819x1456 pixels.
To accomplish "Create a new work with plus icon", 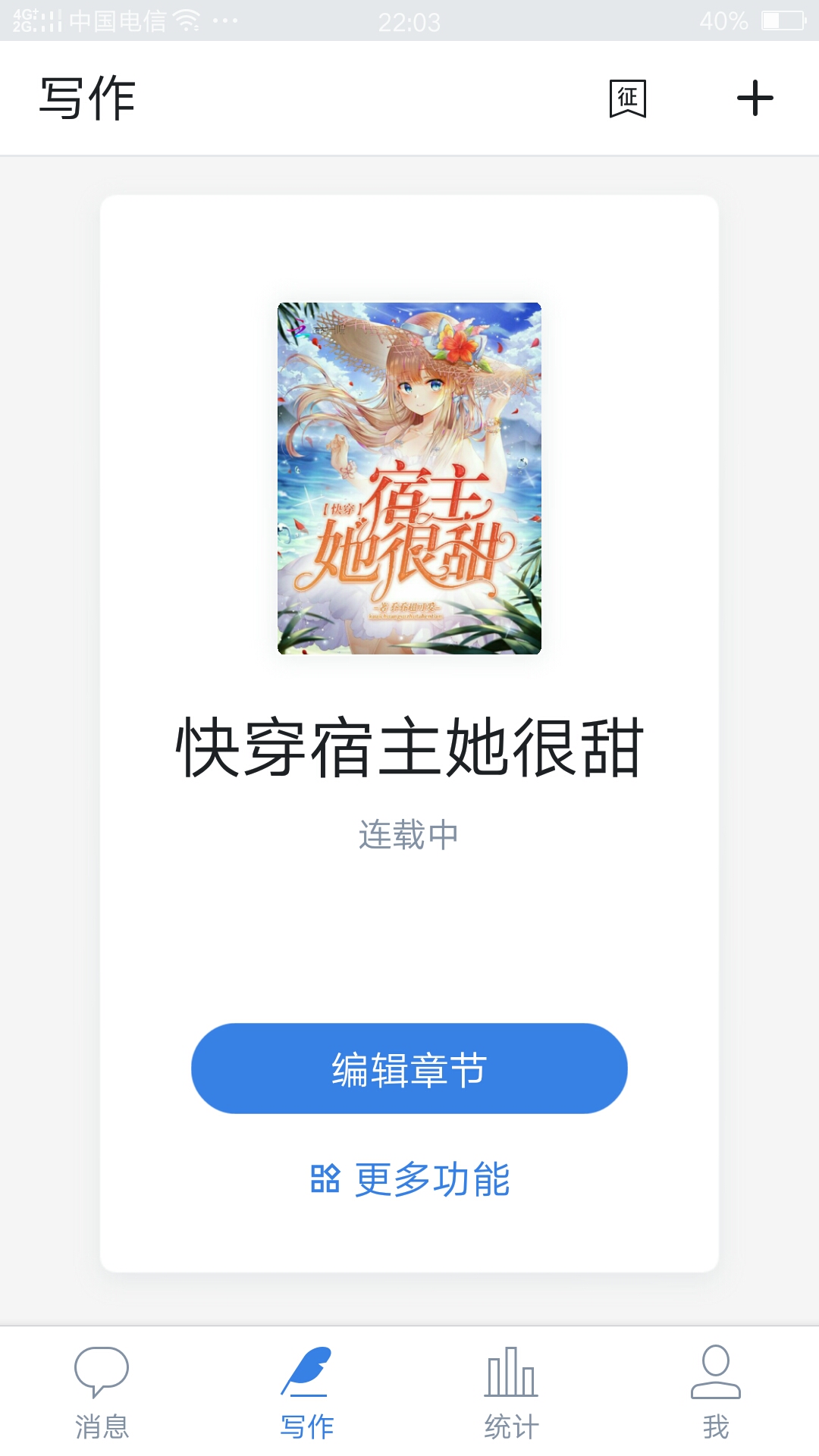I will click(755, 99).
